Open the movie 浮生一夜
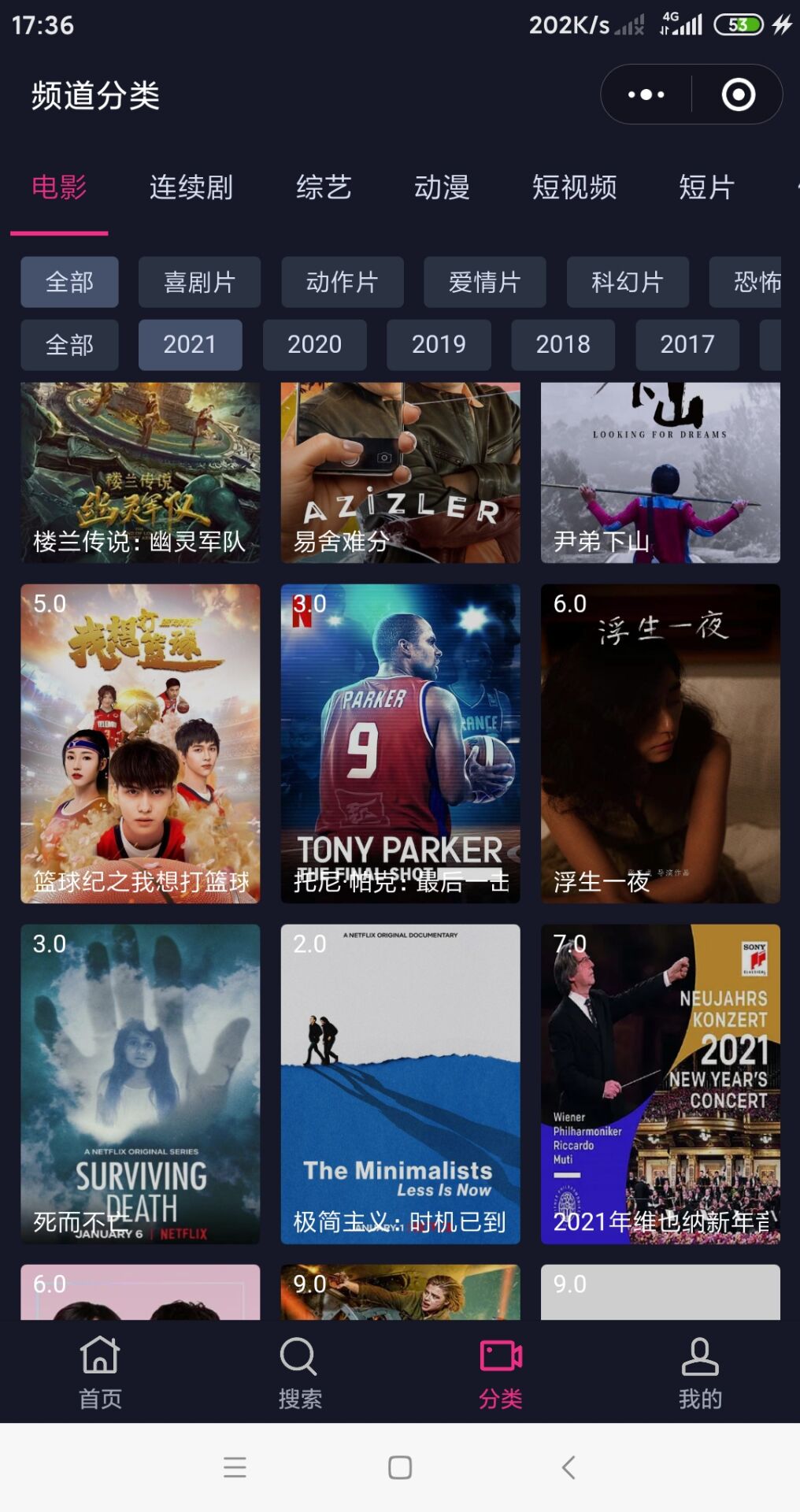The height and width of the screenshot is (1512, 800). 660,743
